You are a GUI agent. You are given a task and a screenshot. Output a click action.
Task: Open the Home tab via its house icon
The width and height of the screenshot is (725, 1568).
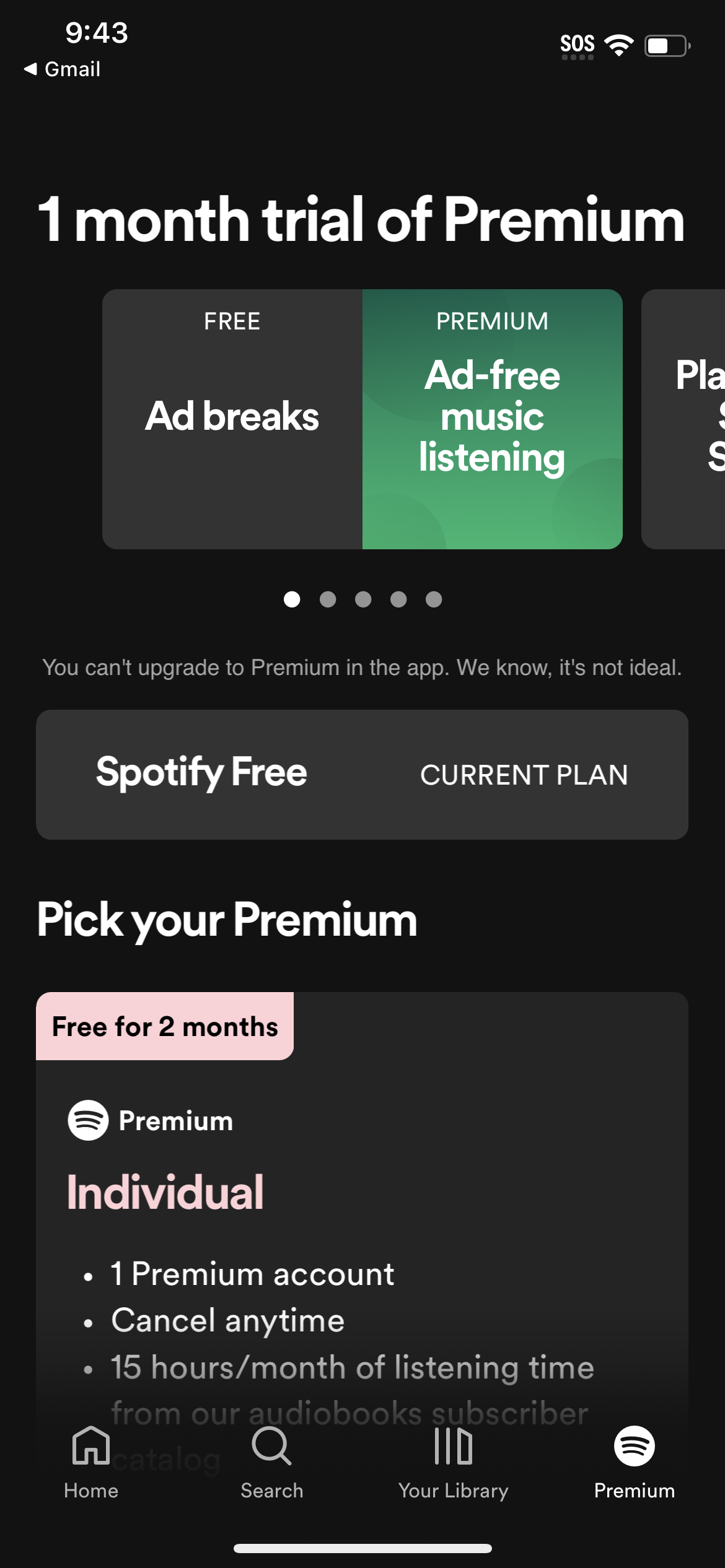(90, 1449)
